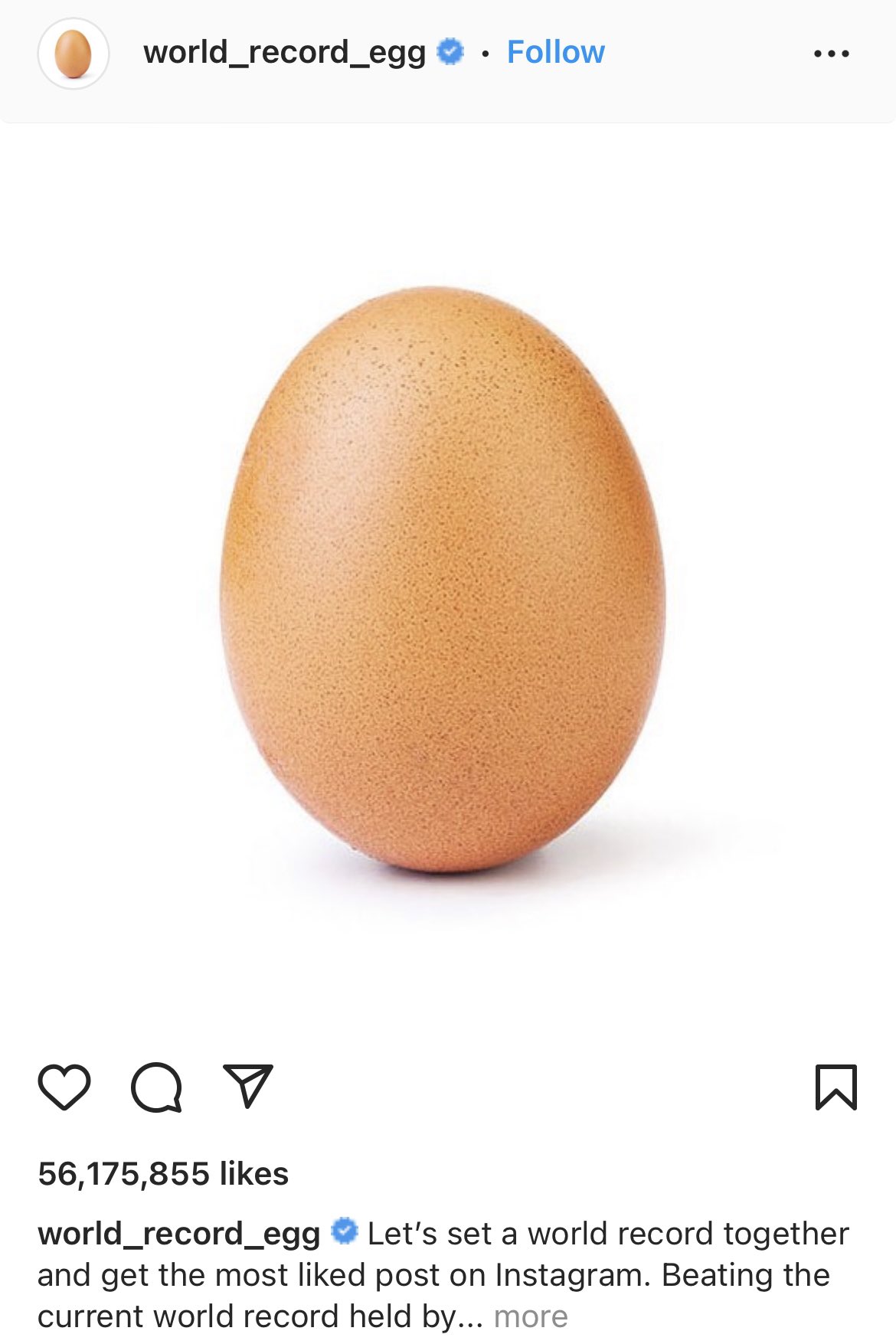Bookmark the egg post
The width and height of the screenshot is (896, 1344).
point(836,1087)
